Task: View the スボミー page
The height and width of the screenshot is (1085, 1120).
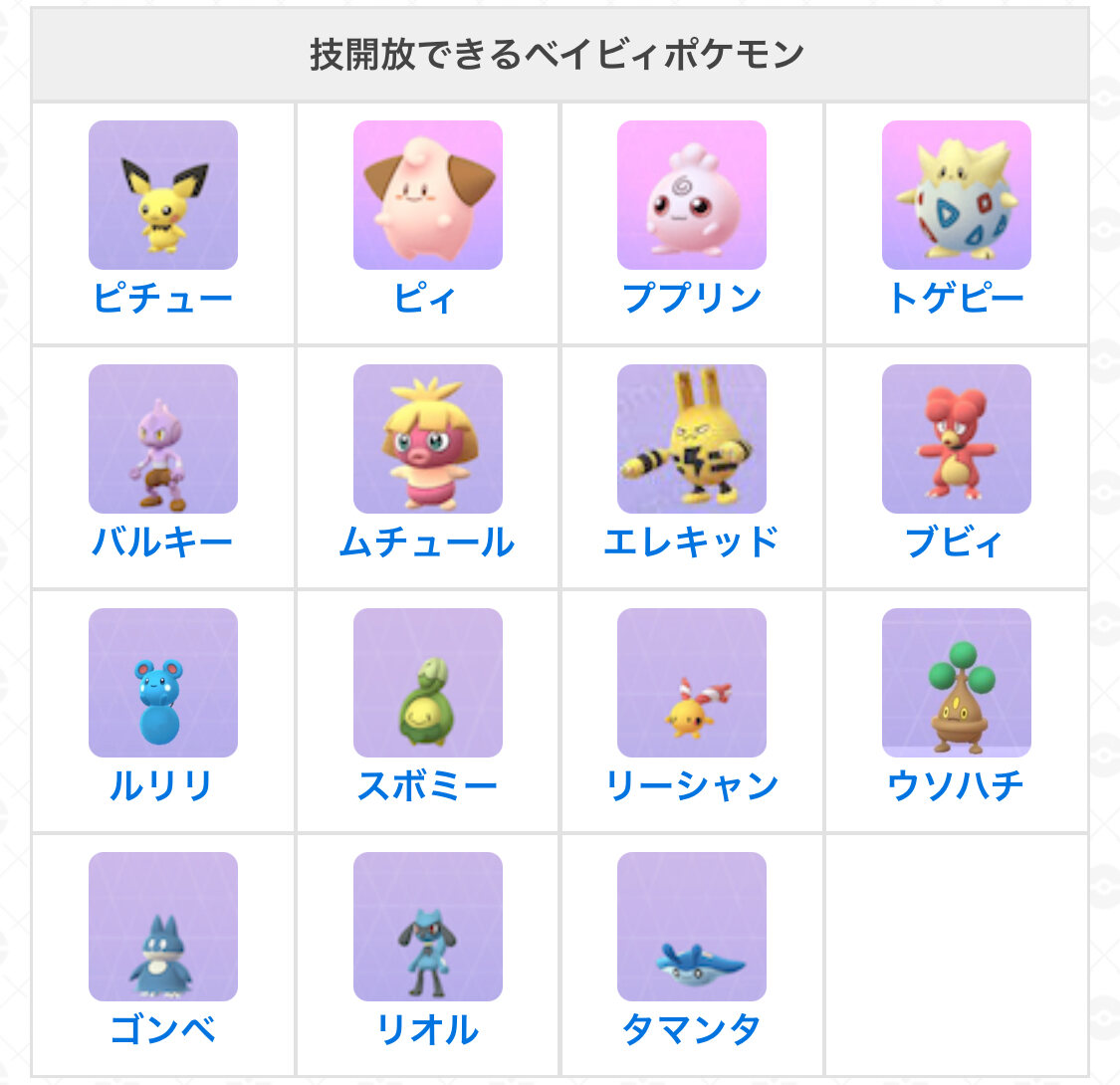Action: [x=427, y=785]
